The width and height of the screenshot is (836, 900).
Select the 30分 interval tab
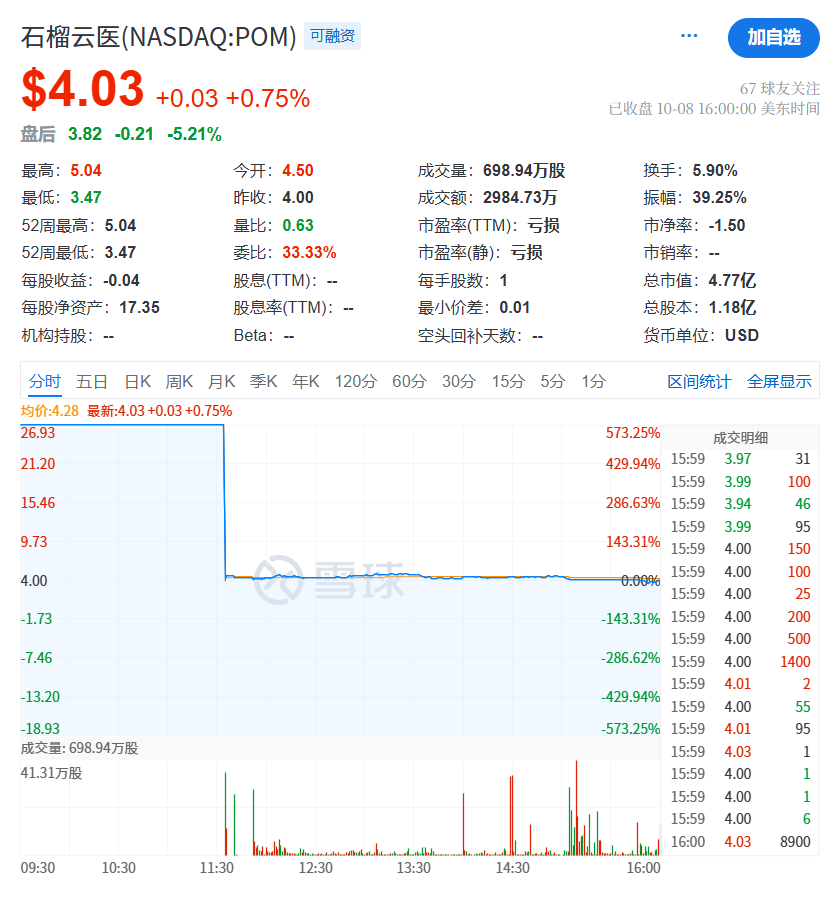(459, 381)
